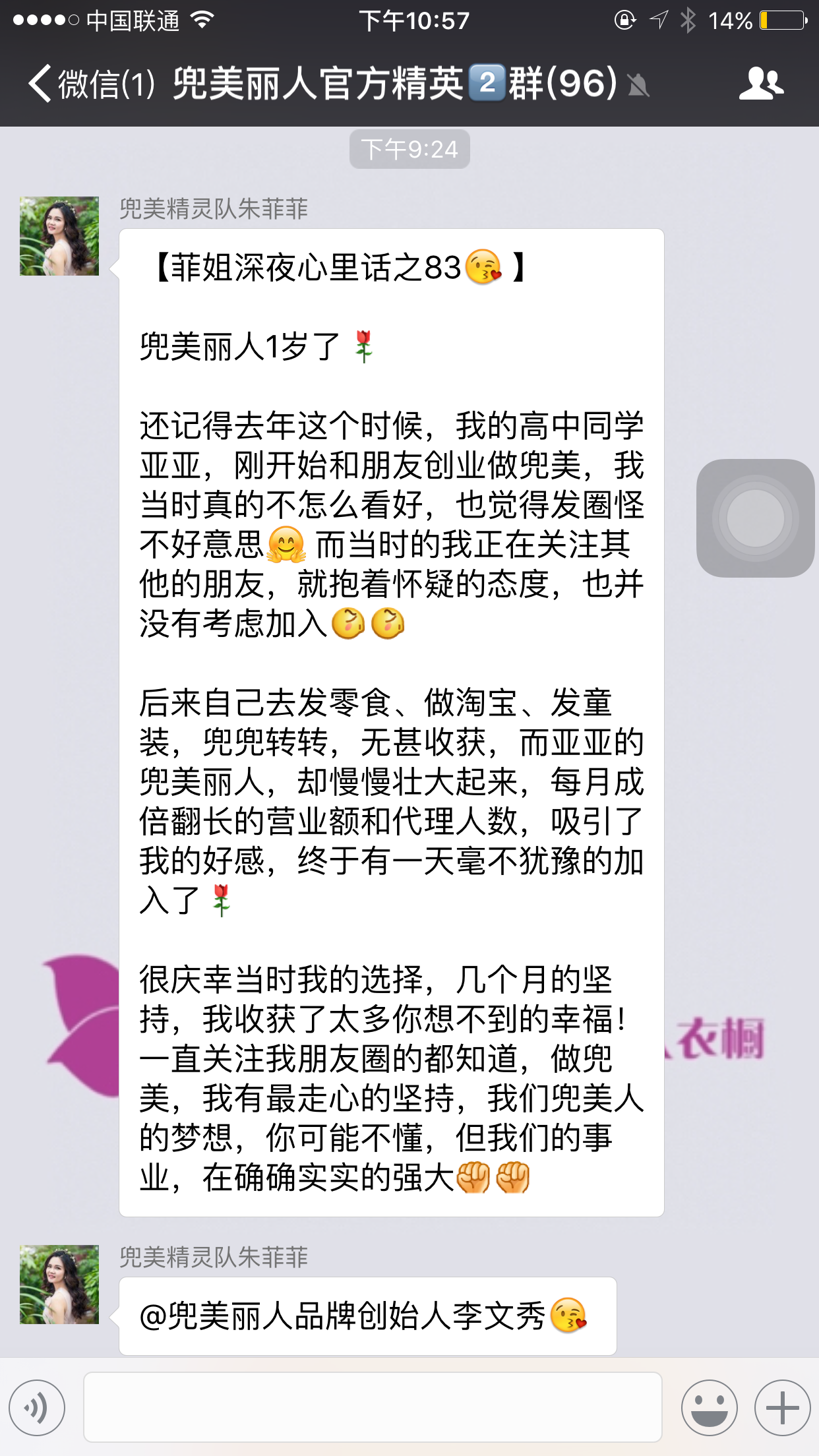
Task: Open 朱菲菲's avatar beside the @兜美丽人品牌创始人 message
Action: 59,1284
